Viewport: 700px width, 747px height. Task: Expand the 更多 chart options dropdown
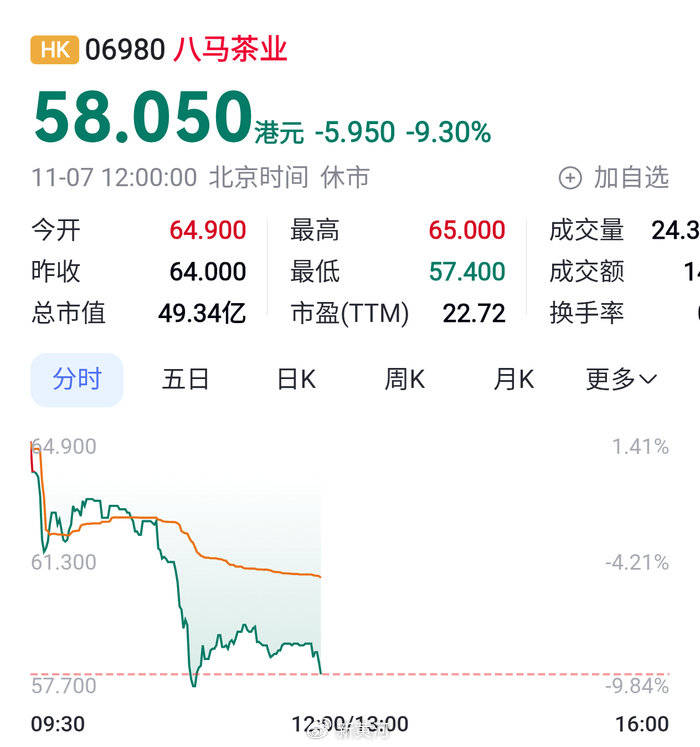(x=621, y=380)
